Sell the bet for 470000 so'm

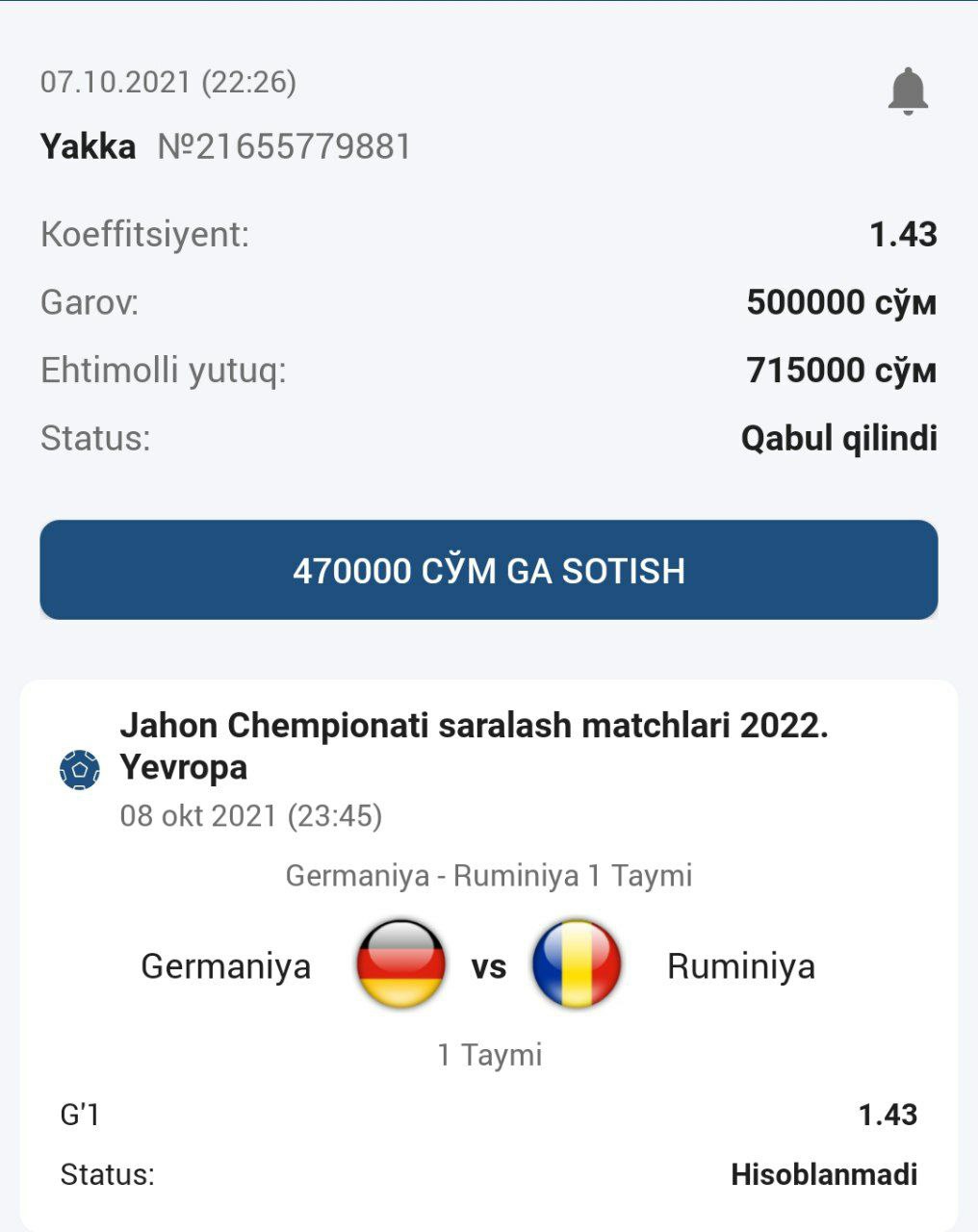[x=488, y=570]
